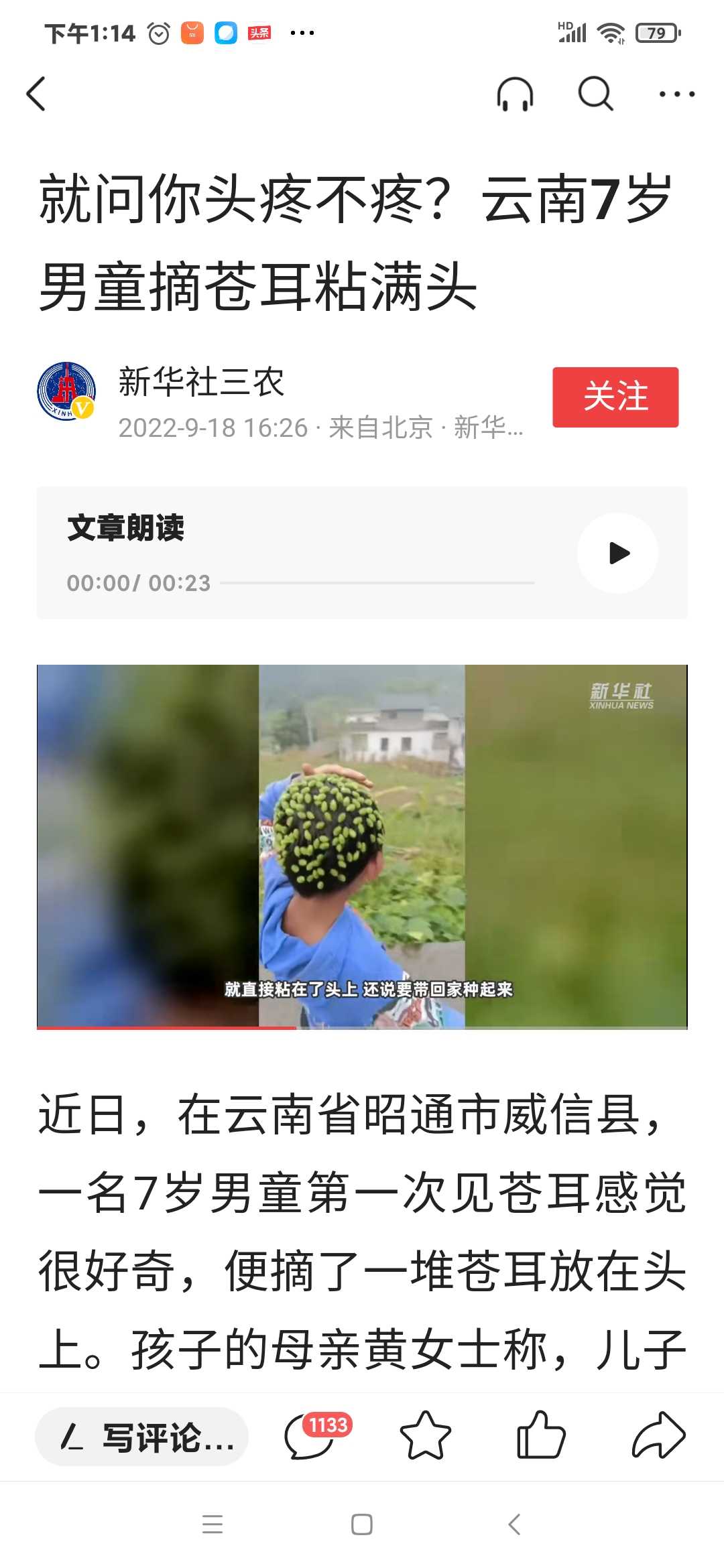The width and height of the screenshot is (724, 1568).
Task: View the 1133 comments
Action: [316, 1435]
